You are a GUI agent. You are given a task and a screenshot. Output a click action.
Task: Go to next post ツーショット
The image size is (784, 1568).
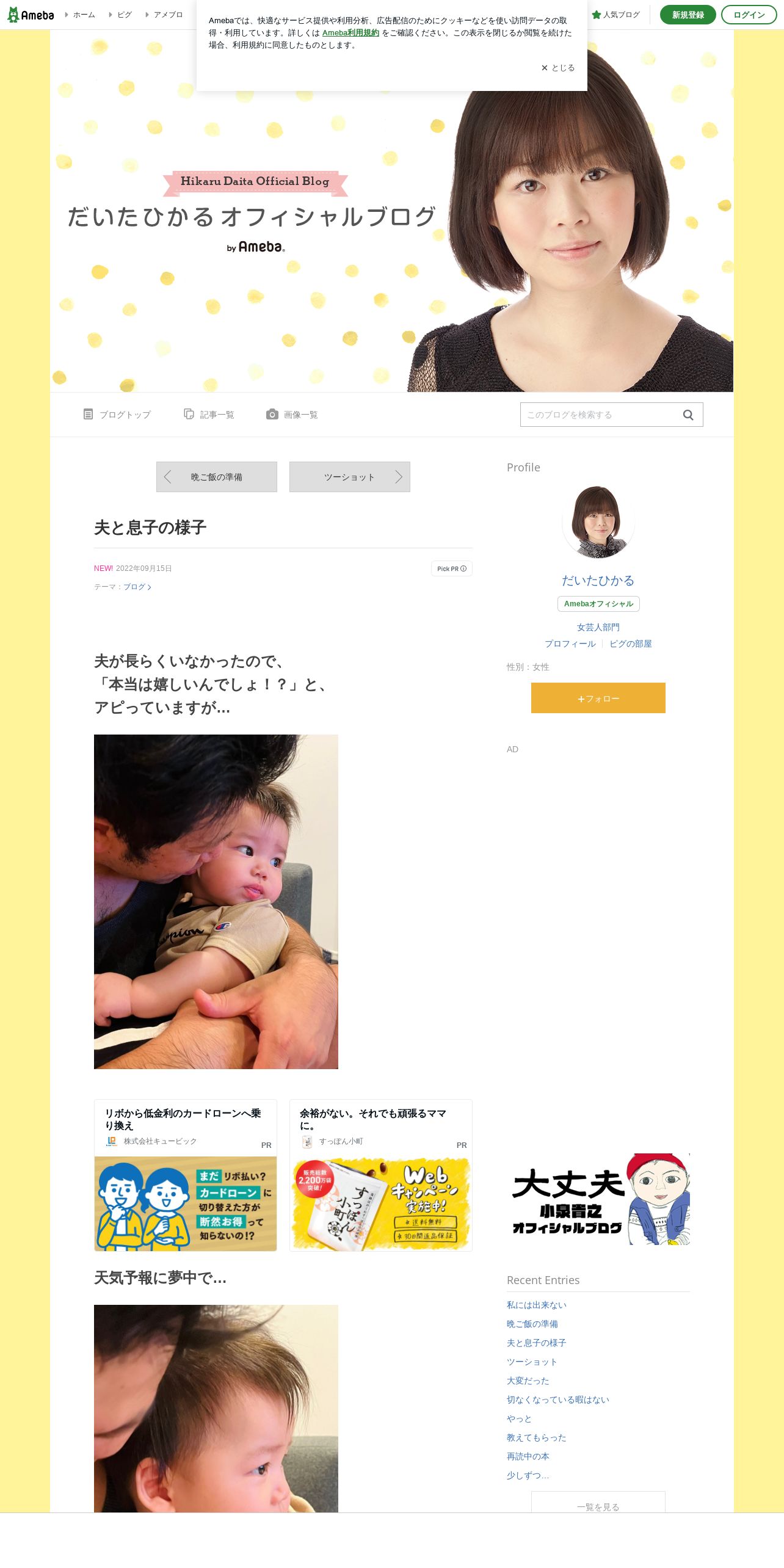350,477
